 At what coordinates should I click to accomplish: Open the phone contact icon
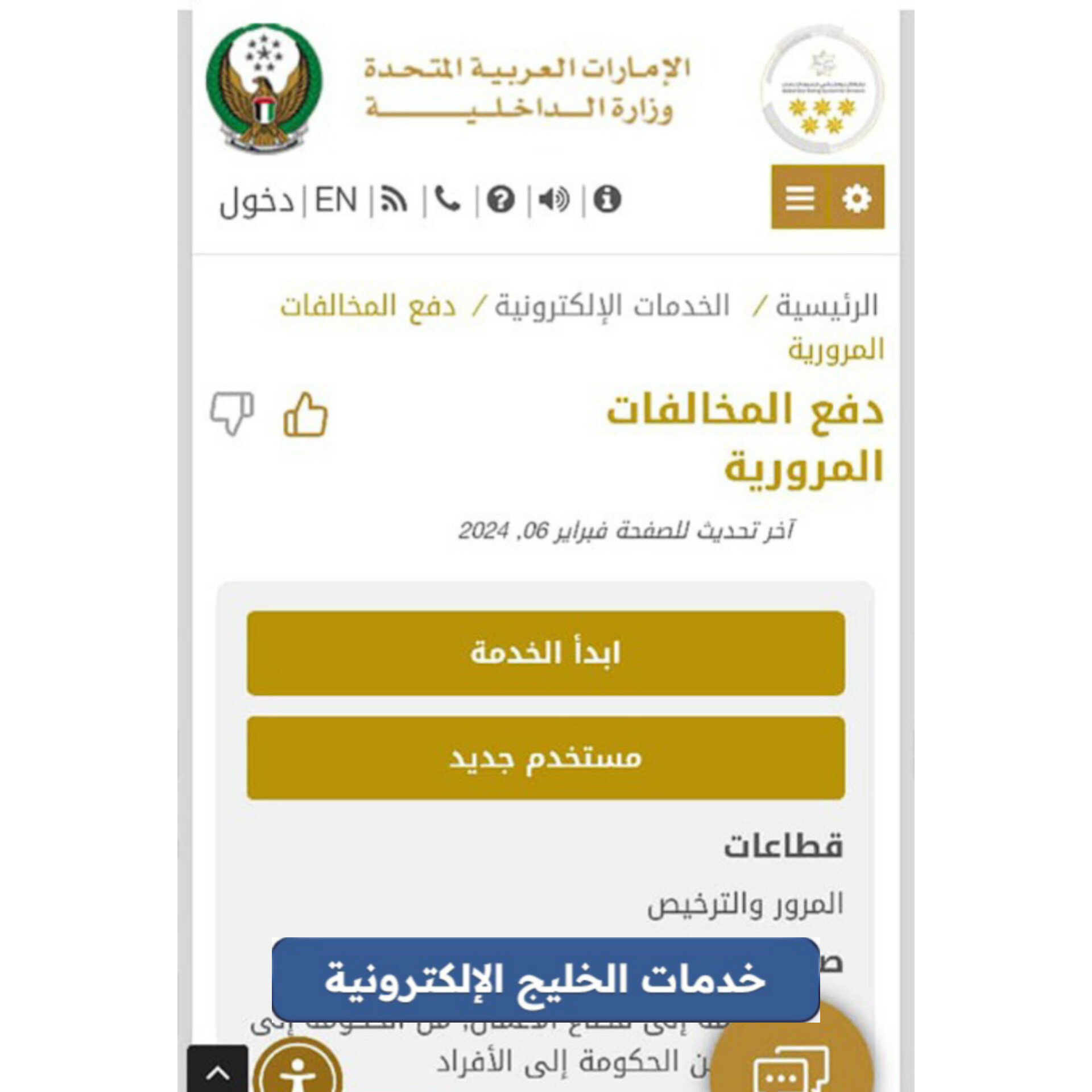448,200
